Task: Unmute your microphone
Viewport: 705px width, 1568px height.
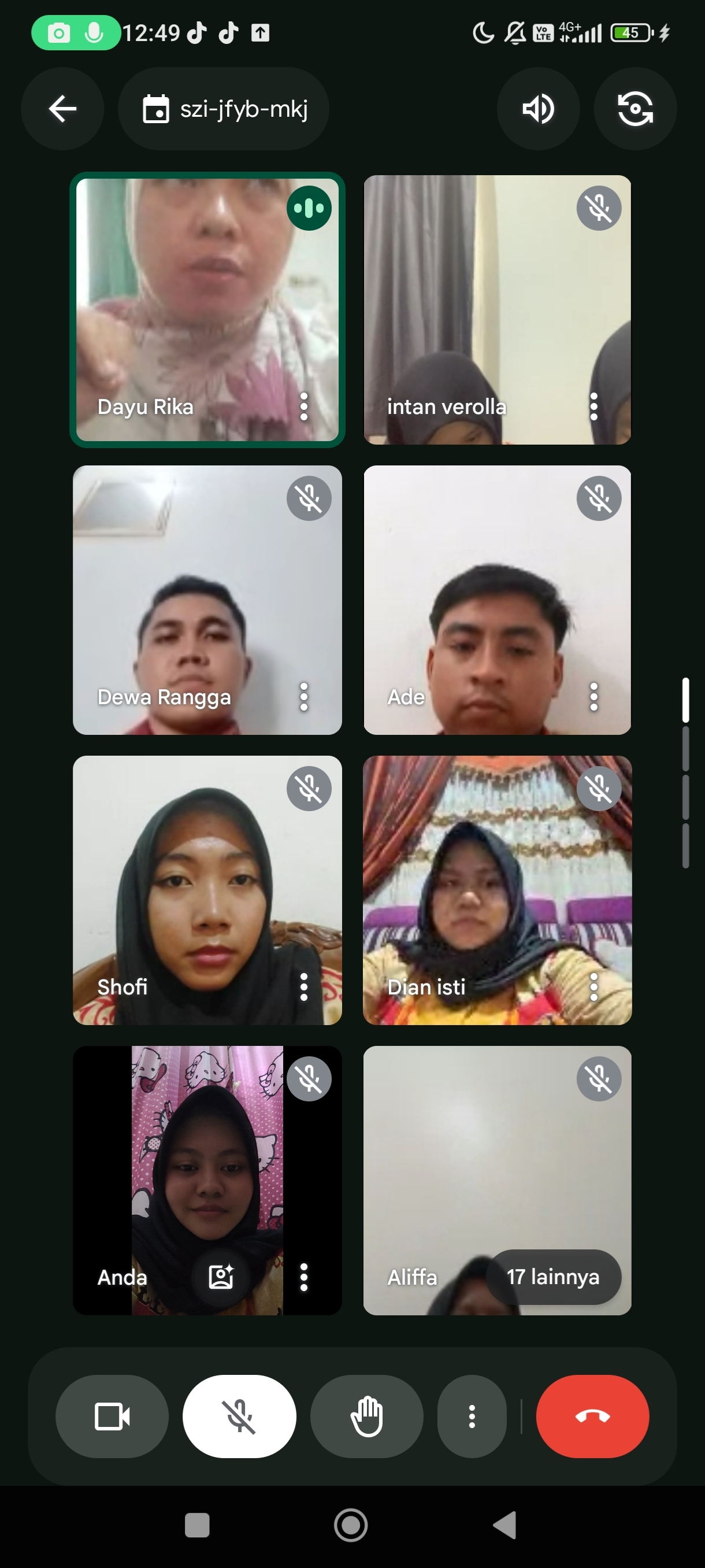Action: coord(239,1417)
